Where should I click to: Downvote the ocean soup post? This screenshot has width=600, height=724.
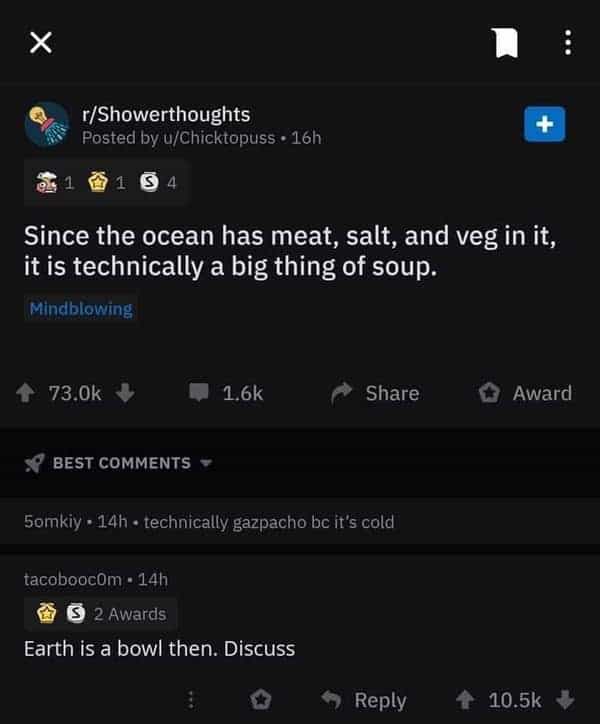point(125,393)
